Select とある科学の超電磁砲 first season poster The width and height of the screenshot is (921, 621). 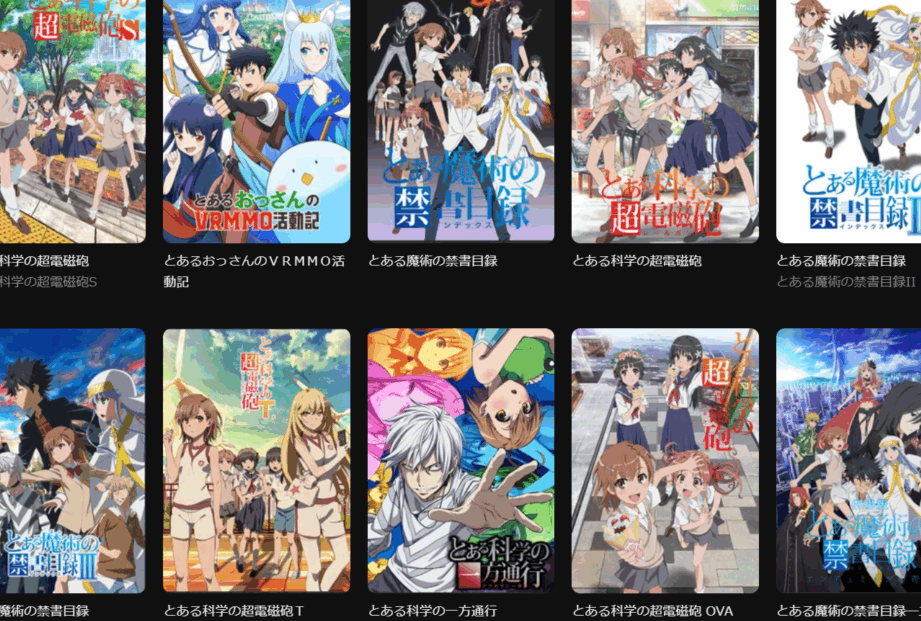click(665, 120)
